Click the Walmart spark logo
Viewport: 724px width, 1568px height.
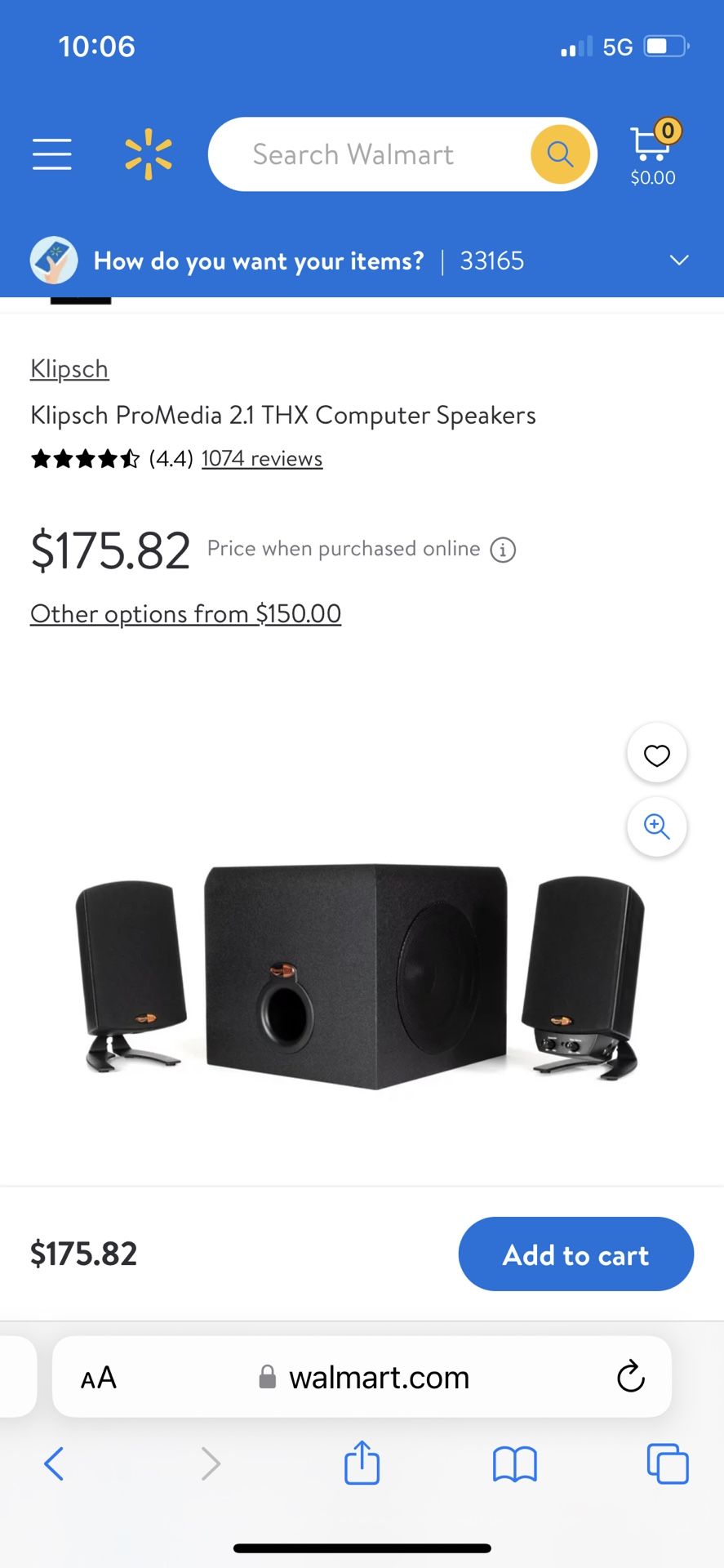tap(148, 154)
